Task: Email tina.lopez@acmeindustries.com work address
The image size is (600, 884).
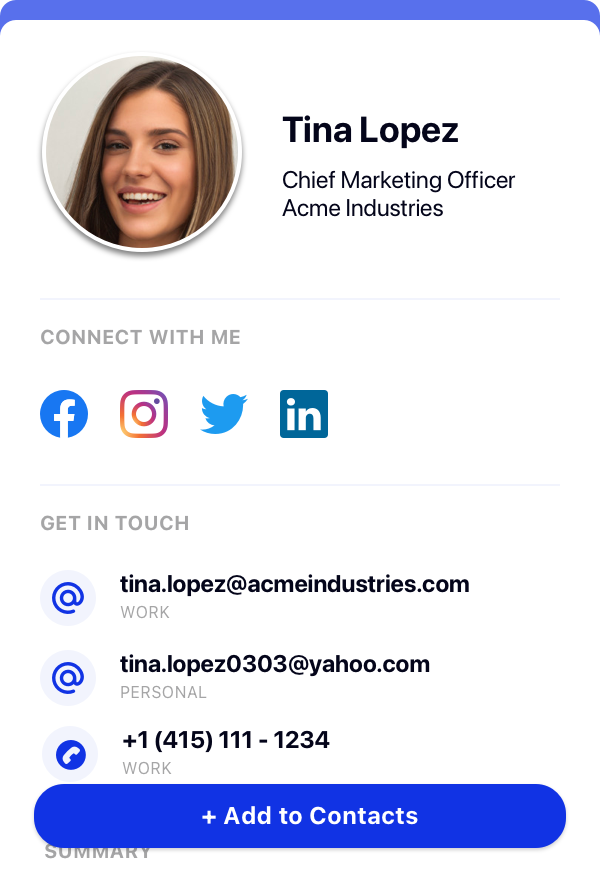Action: [x=294, y=585]
